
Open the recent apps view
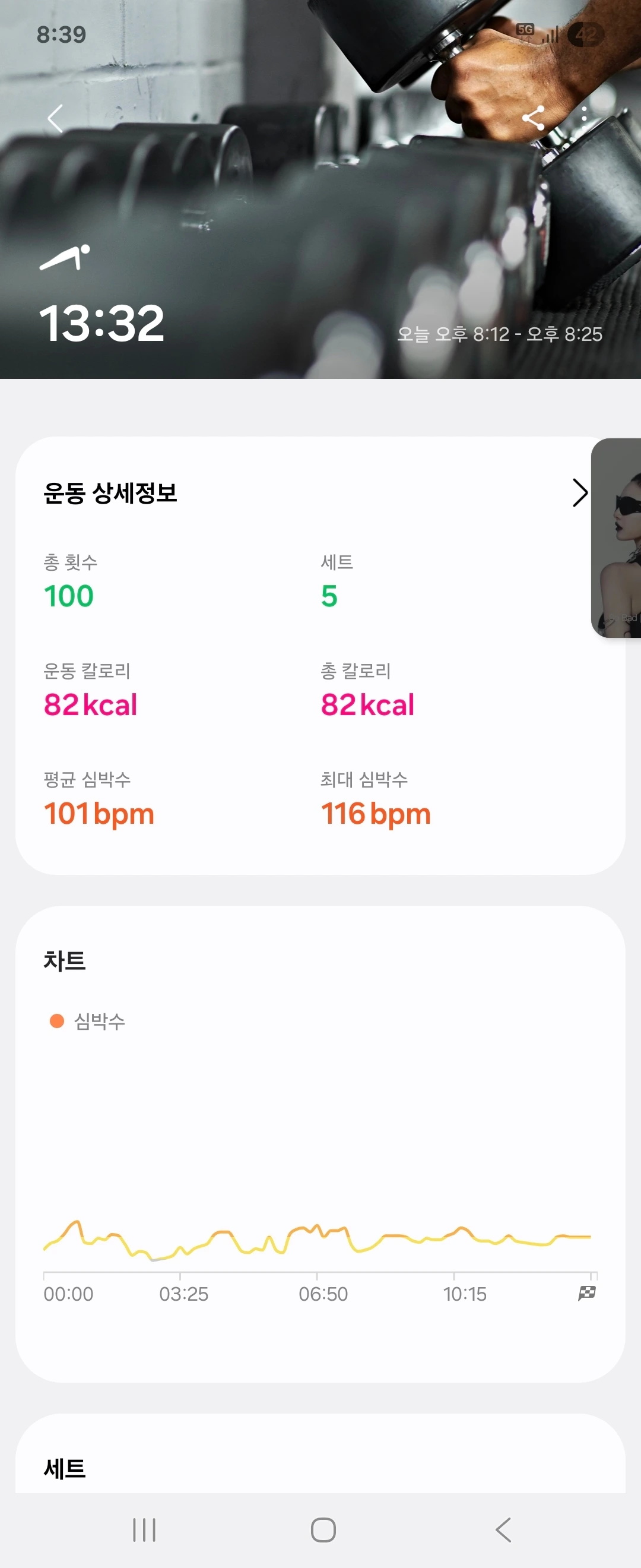pos(144,1529)
